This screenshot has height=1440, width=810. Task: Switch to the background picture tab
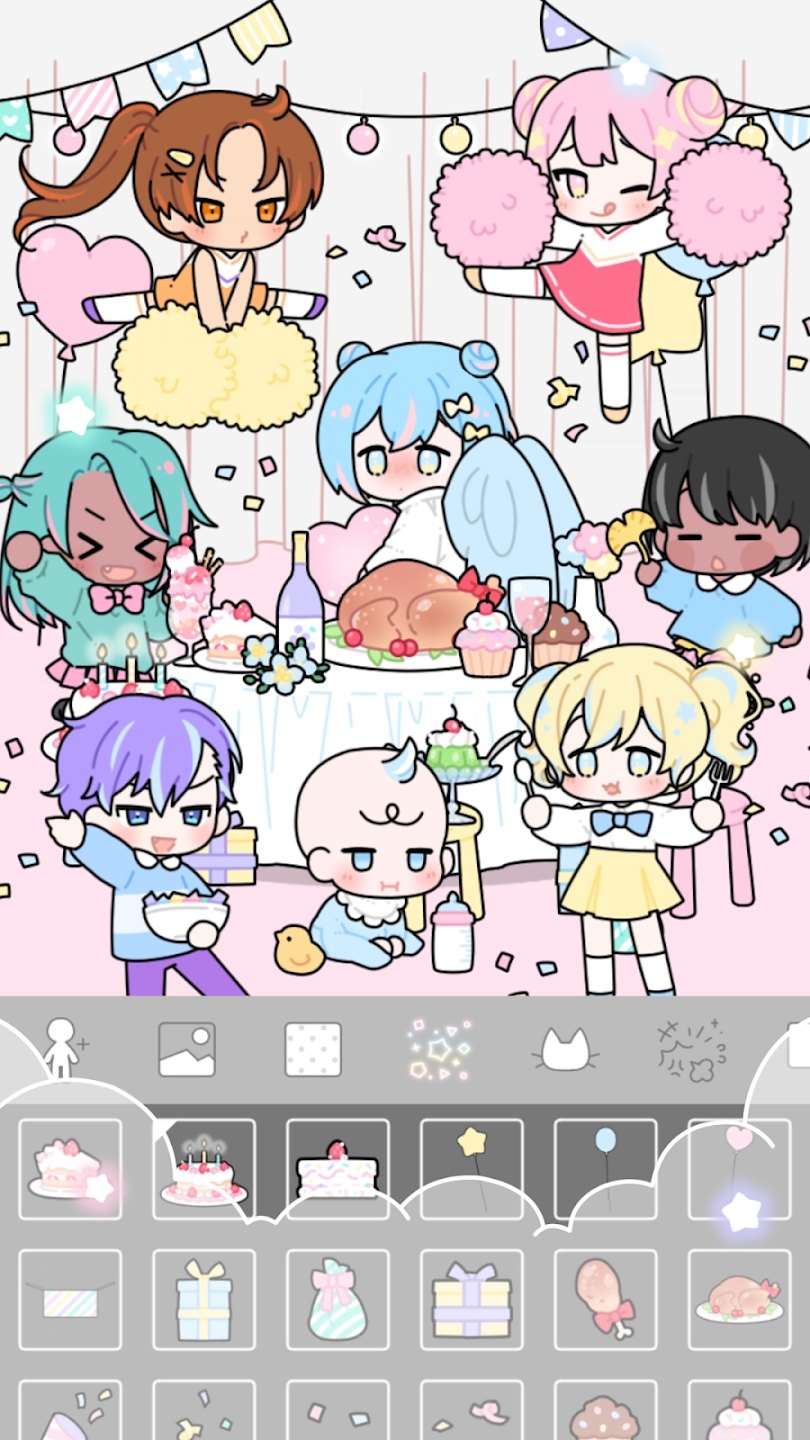click(x=187, y=1049)
